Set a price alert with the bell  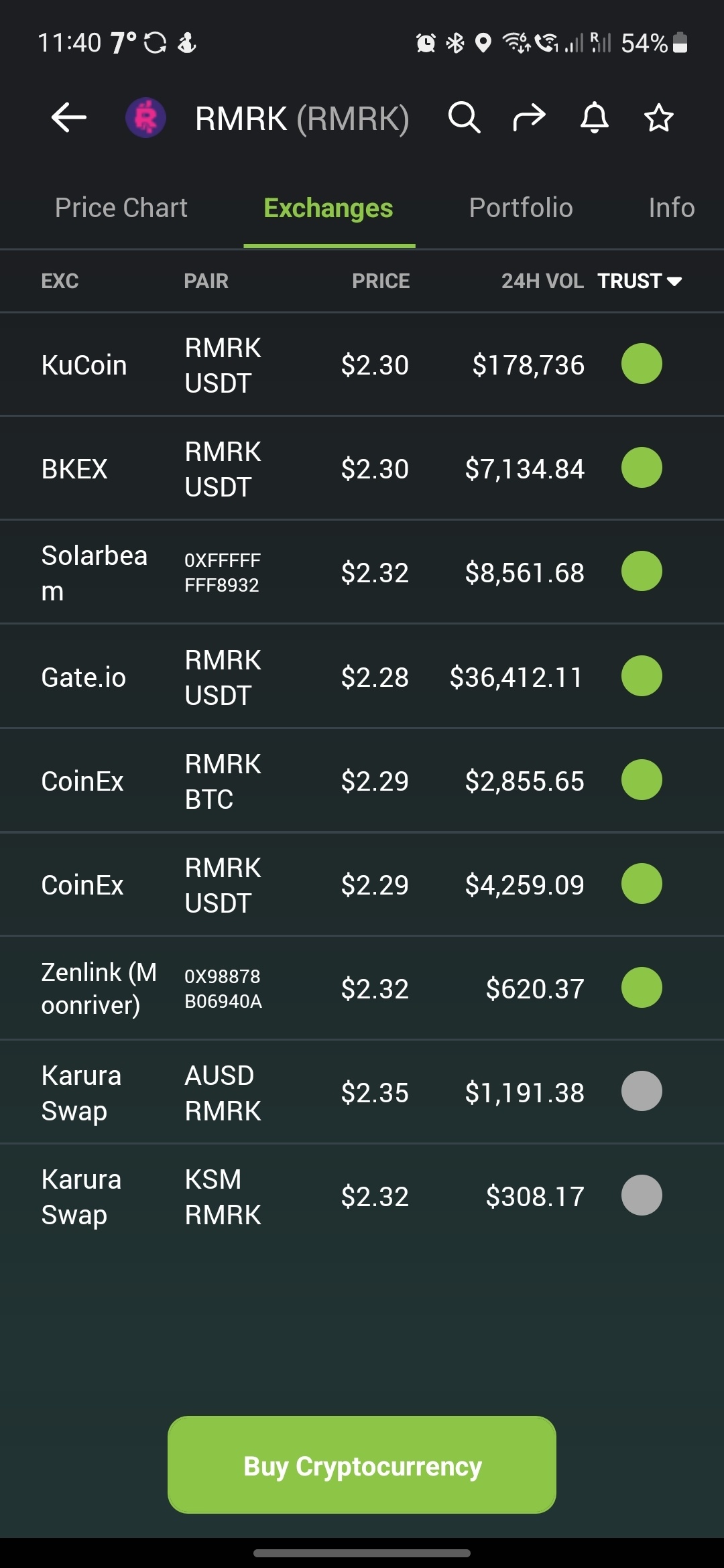[x=594, y=118]
